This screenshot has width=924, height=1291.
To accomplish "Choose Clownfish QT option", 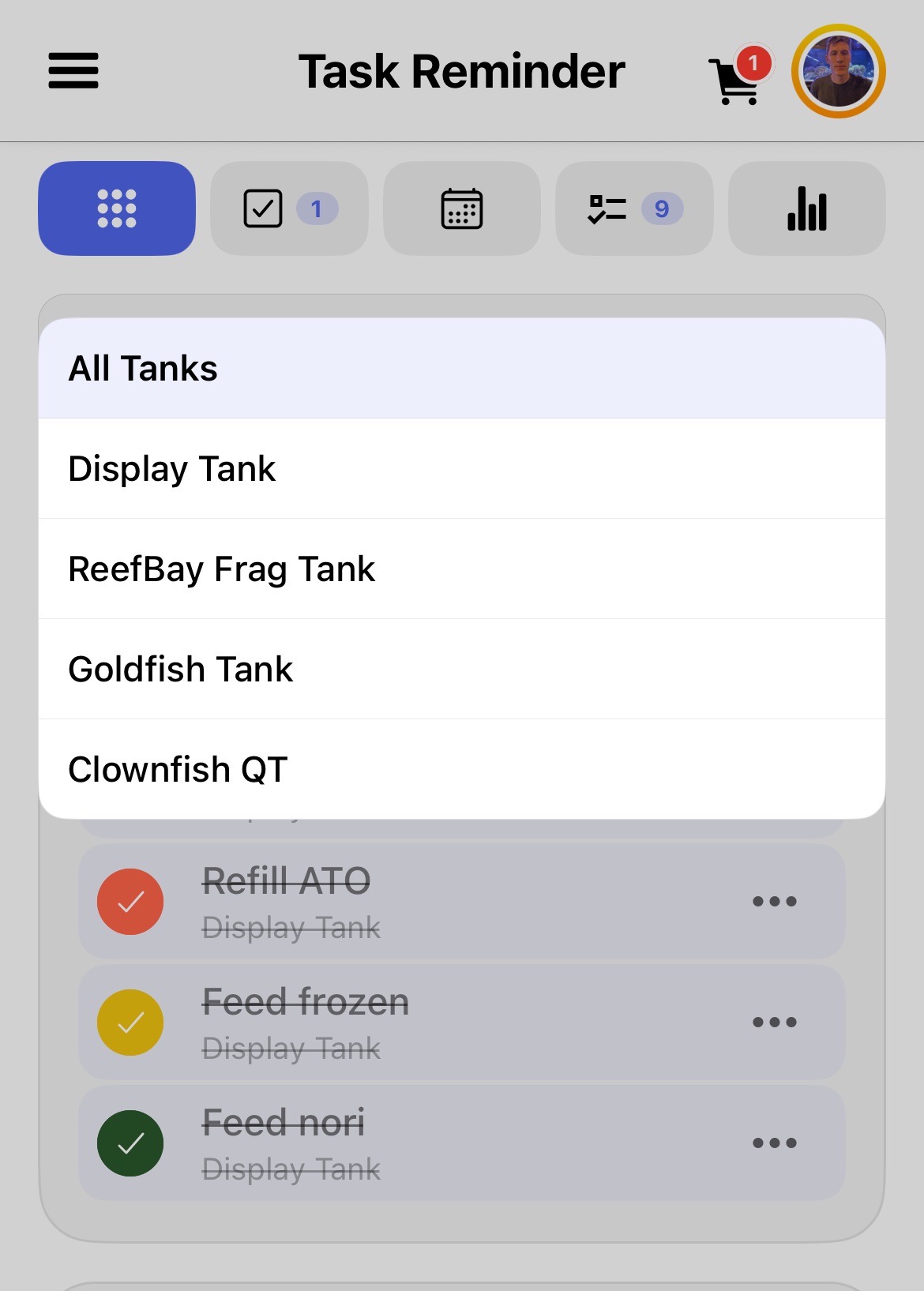I will 462,770.
